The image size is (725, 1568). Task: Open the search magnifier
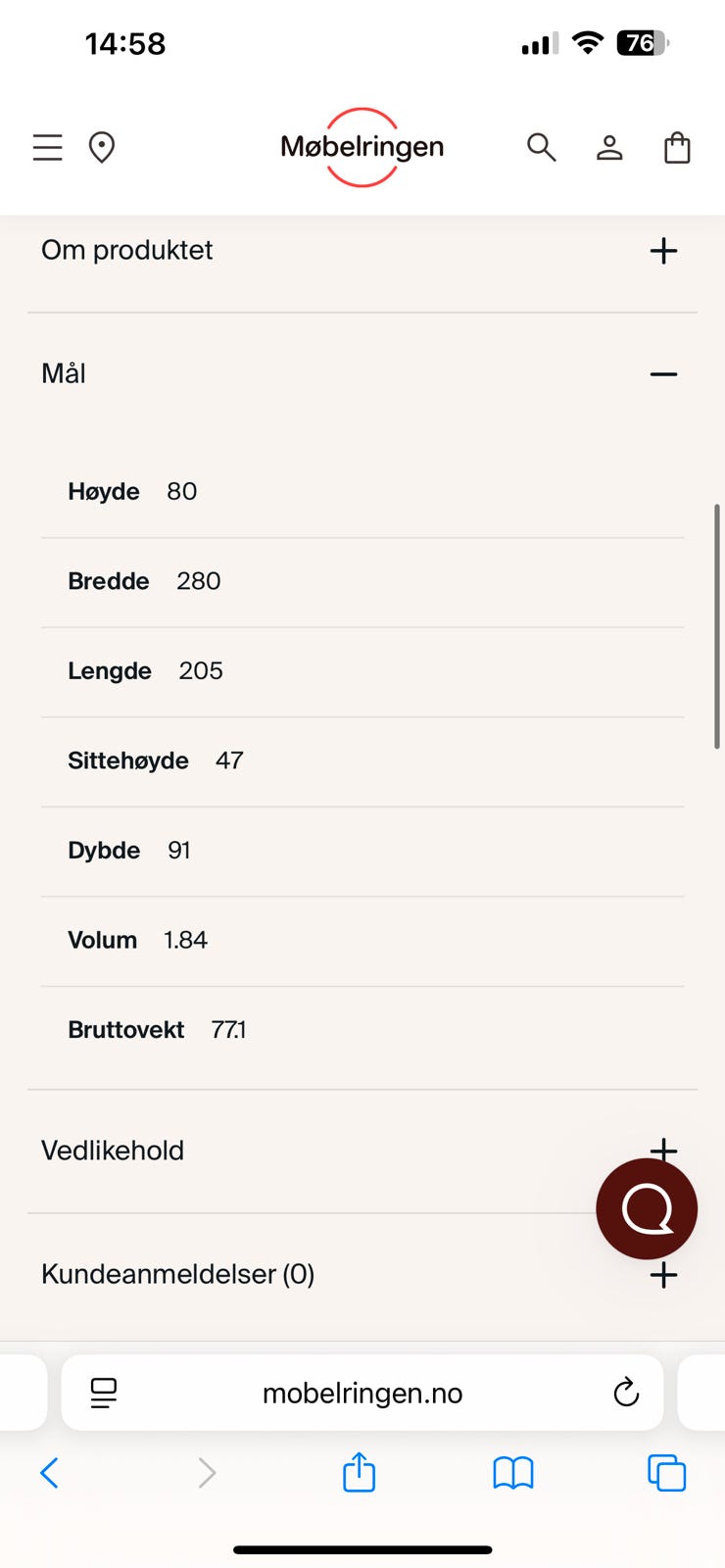[x=541, y=148]
